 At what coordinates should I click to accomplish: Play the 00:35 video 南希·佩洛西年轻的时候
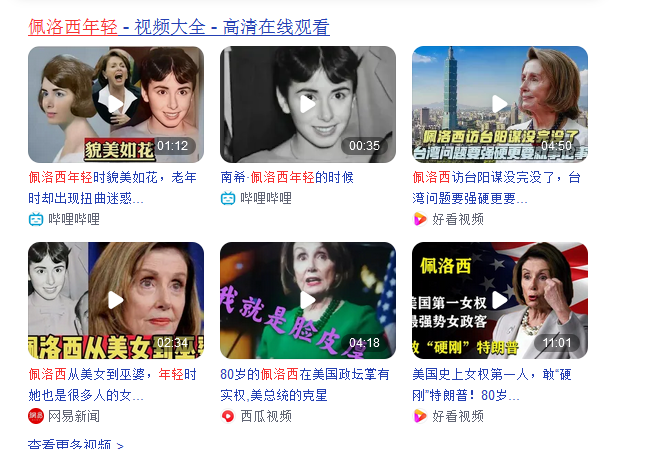point(308,104)
